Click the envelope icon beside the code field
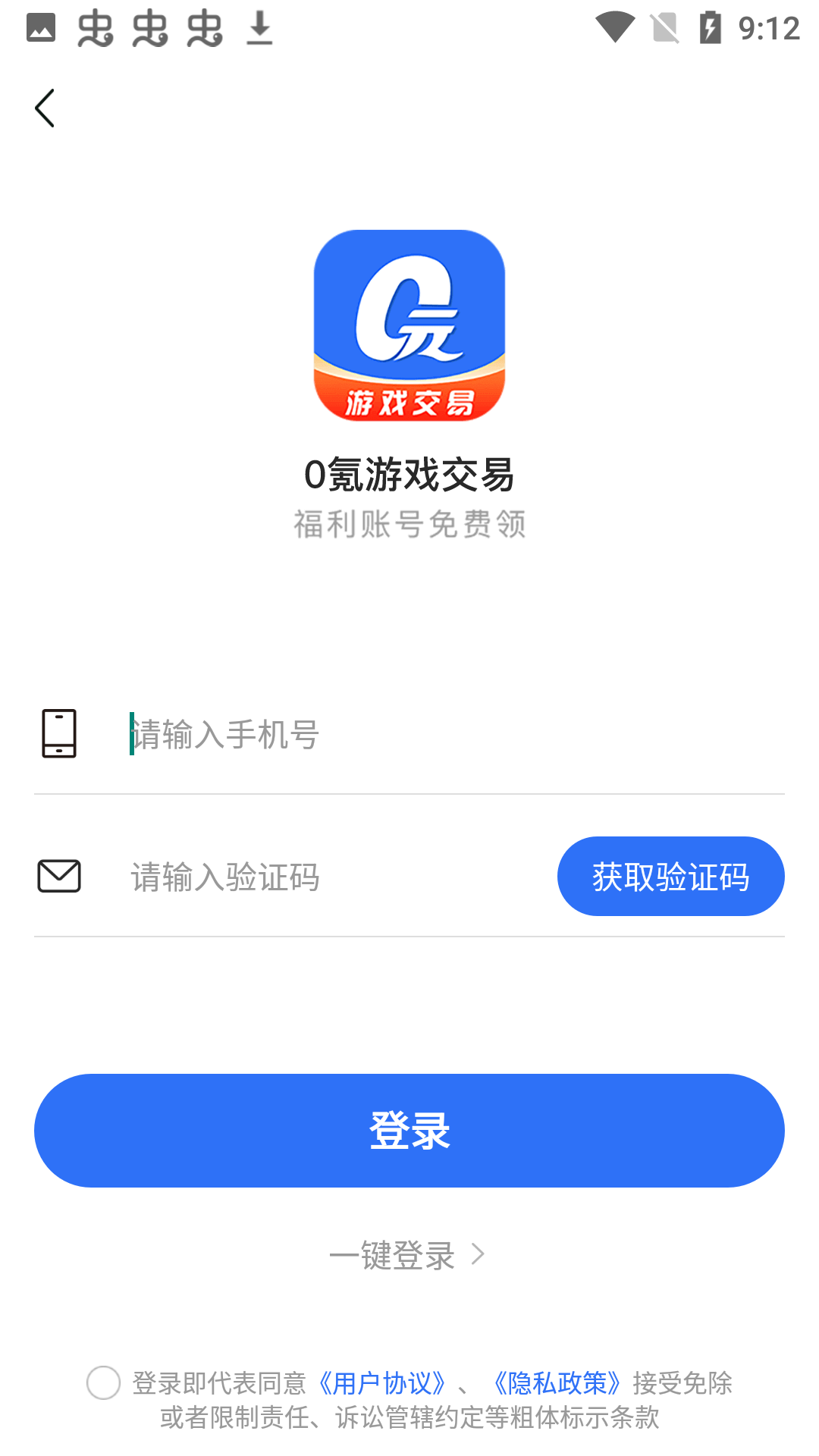819x1456 pixels. (x=60, y=875)
